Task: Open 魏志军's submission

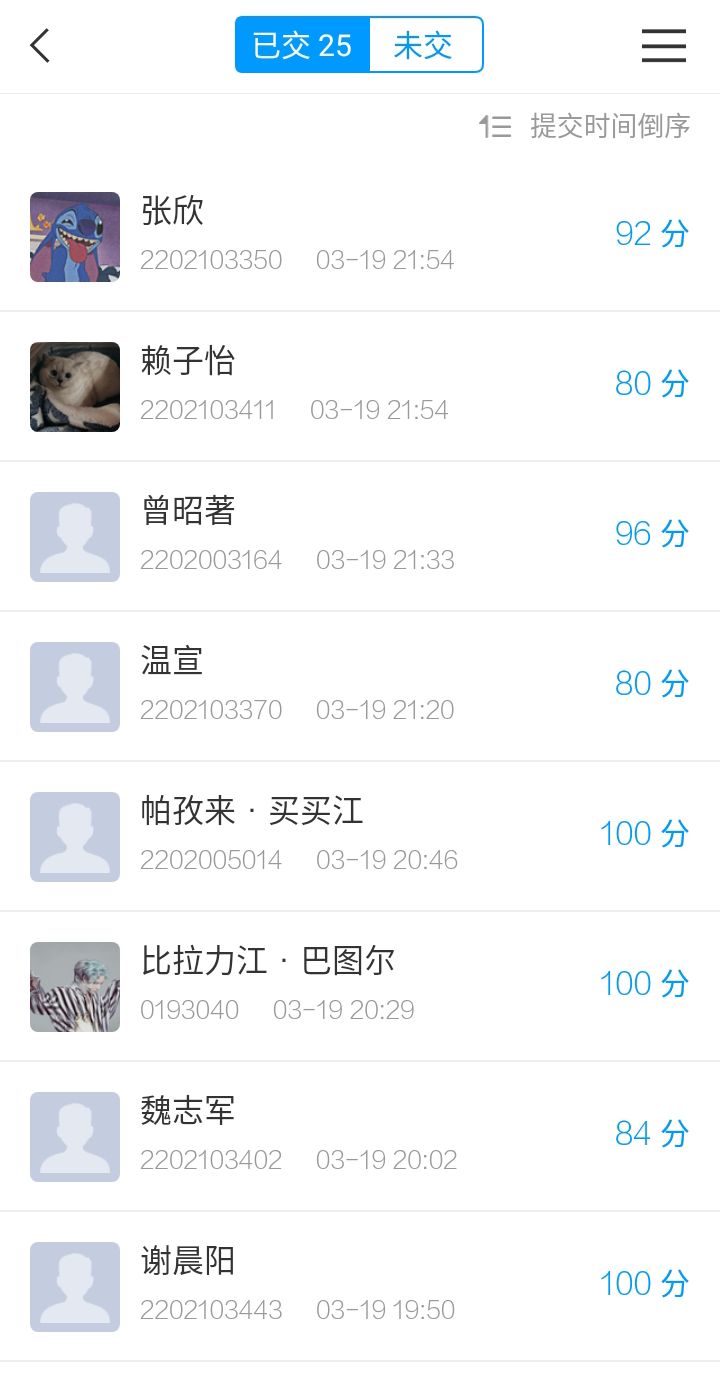Action: coord(360,1136)
